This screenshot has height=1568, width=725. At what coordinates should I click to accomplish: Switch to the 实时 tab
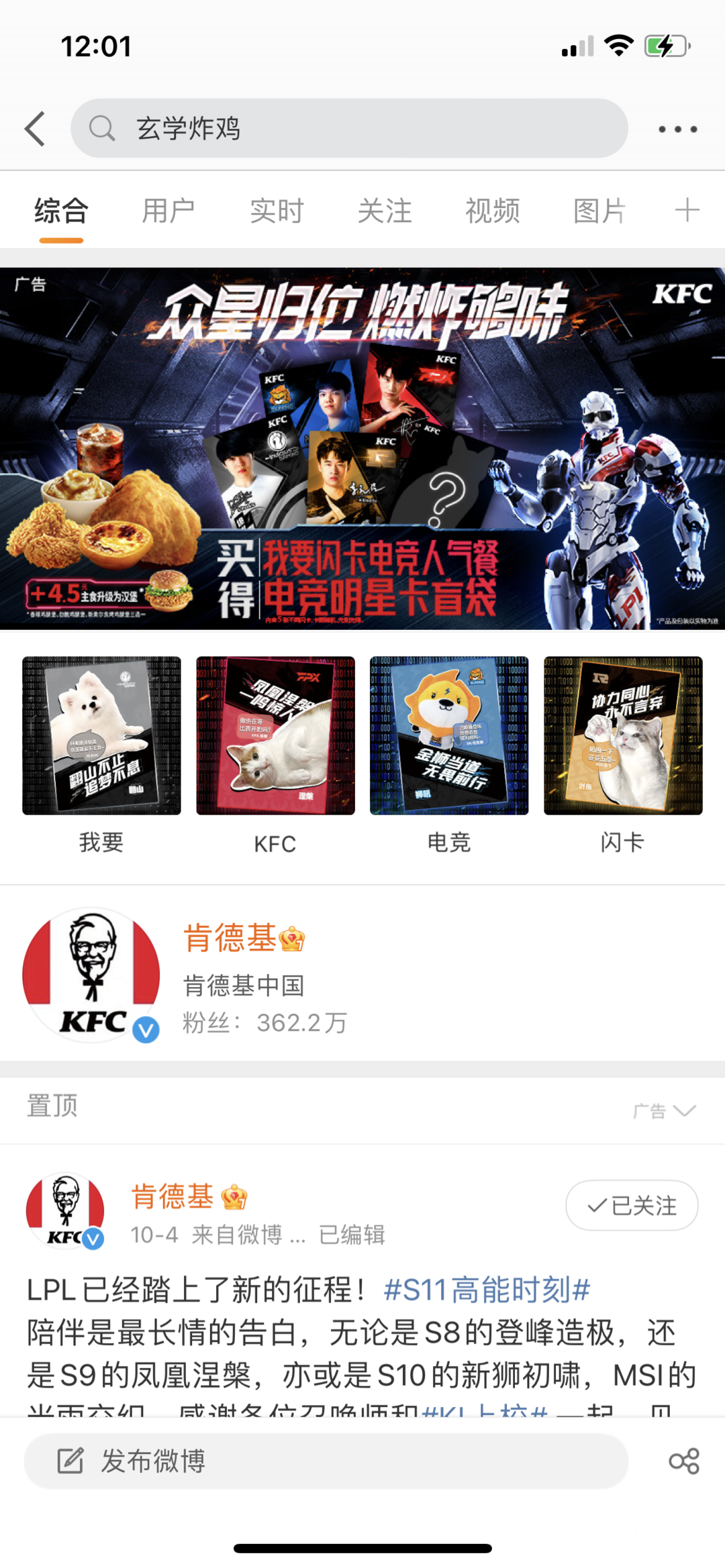277,211
